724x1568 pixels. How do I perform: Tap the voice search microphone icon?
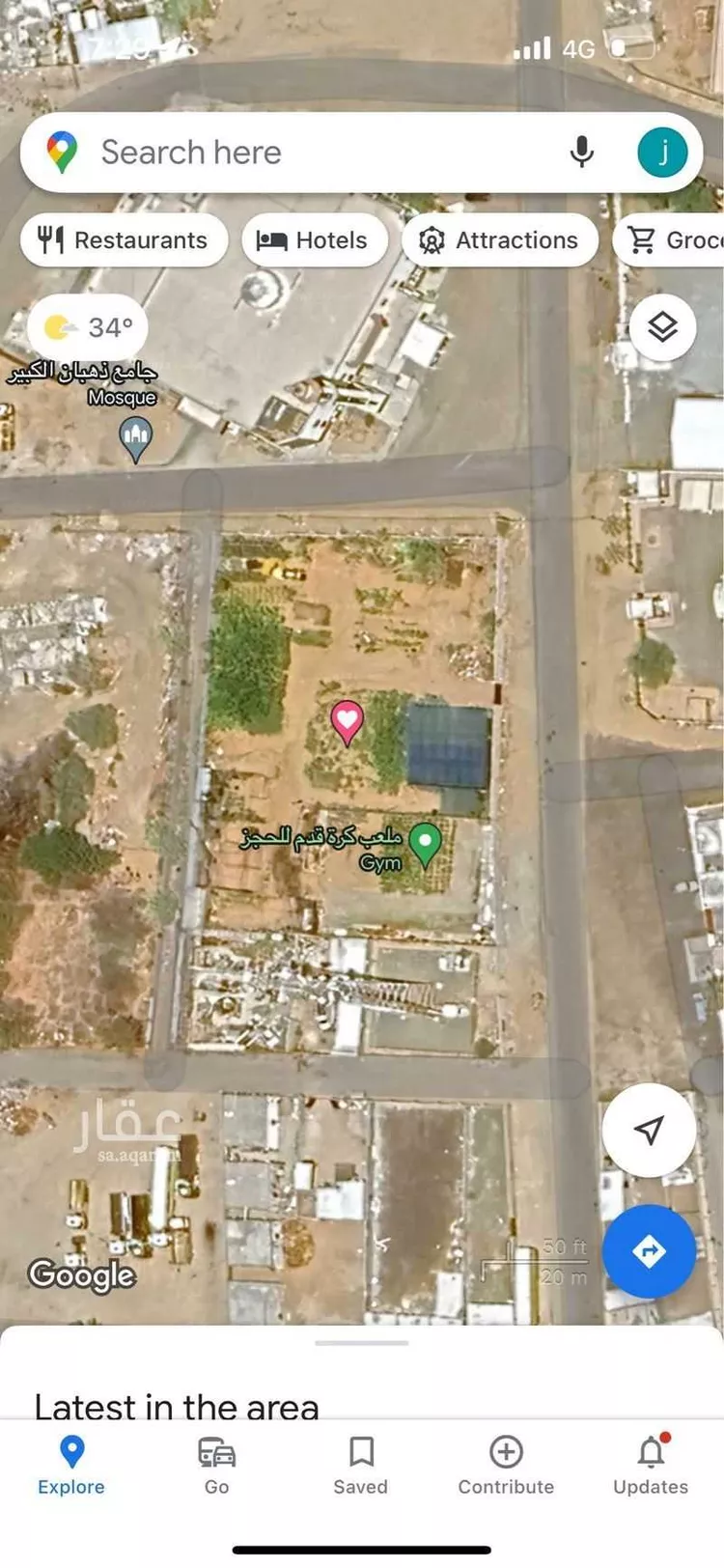[x=581, y=152]
